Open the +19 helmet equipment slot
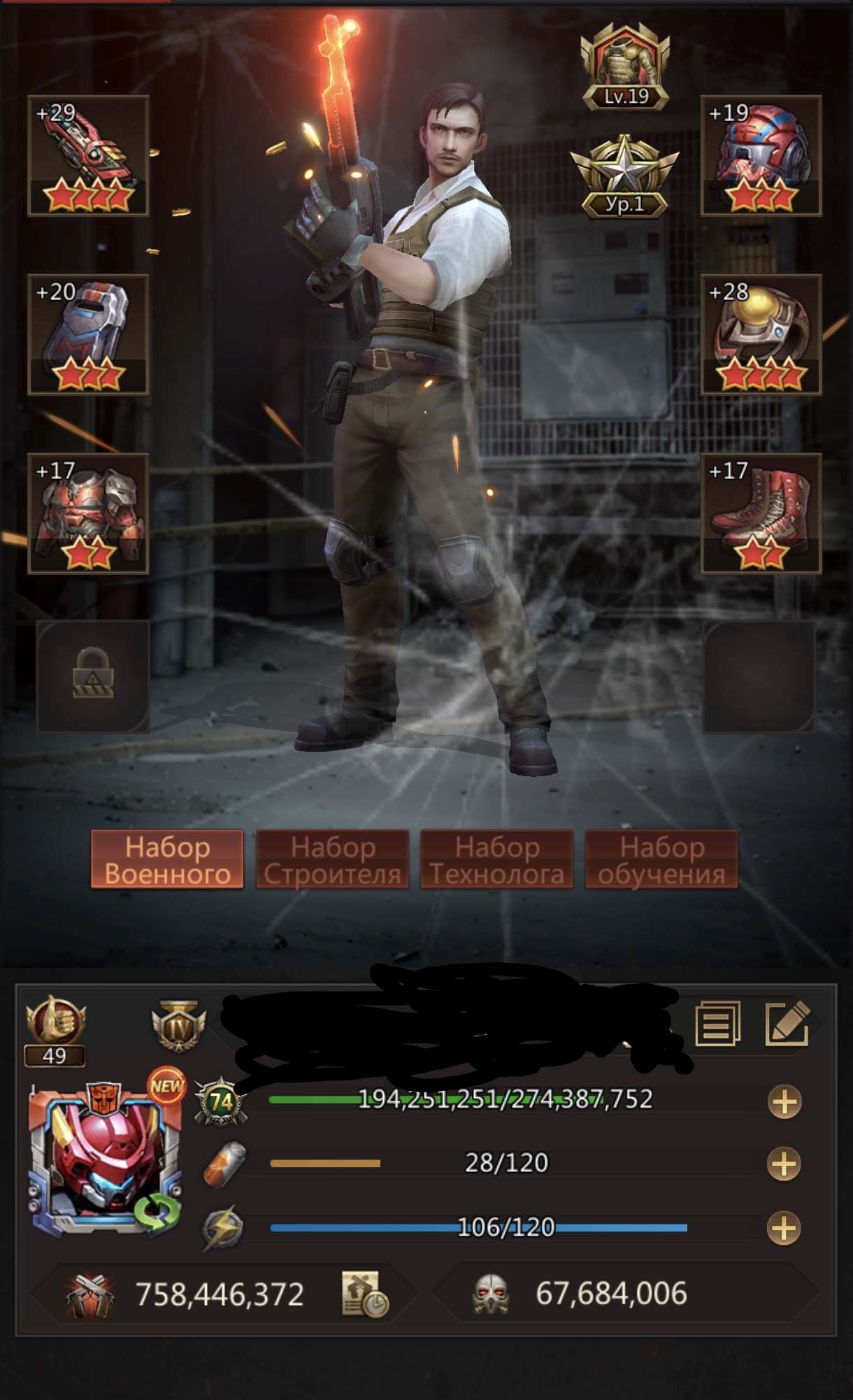The height and width of the screenshot is (1400, 853). click(x=761, y=156)
